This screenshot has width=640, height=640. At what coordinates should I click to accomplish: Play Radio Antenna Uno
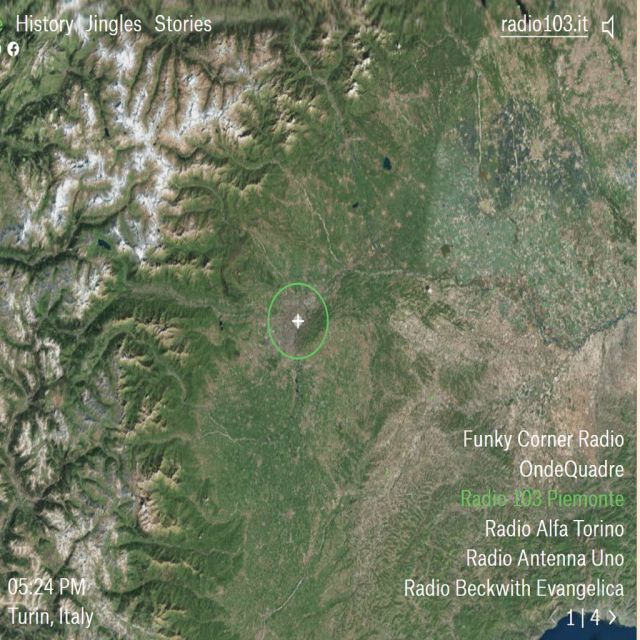(545, 558)
